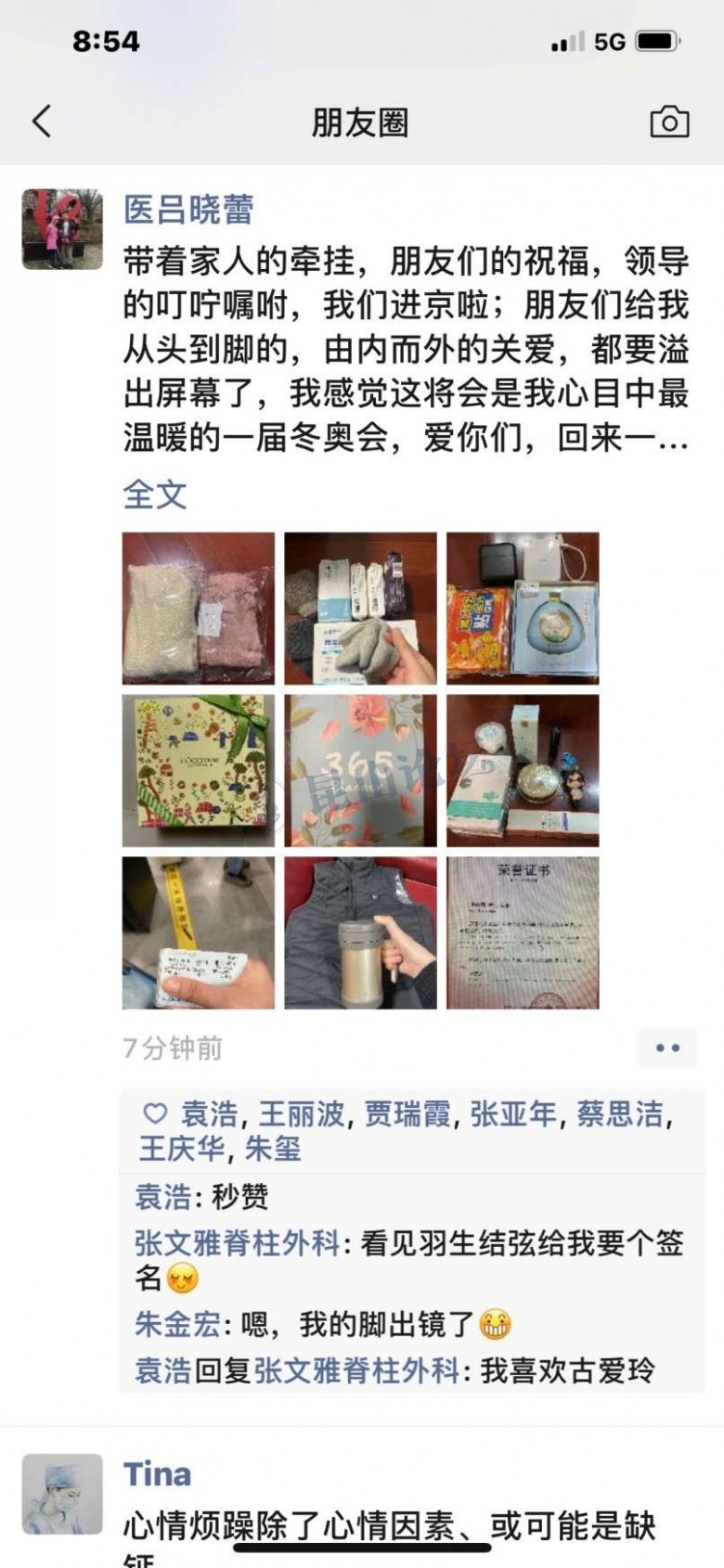The width and height of the screenshot is (724, 1568).
Task: Open the vest and thermos photo
Action: point(360,932)
